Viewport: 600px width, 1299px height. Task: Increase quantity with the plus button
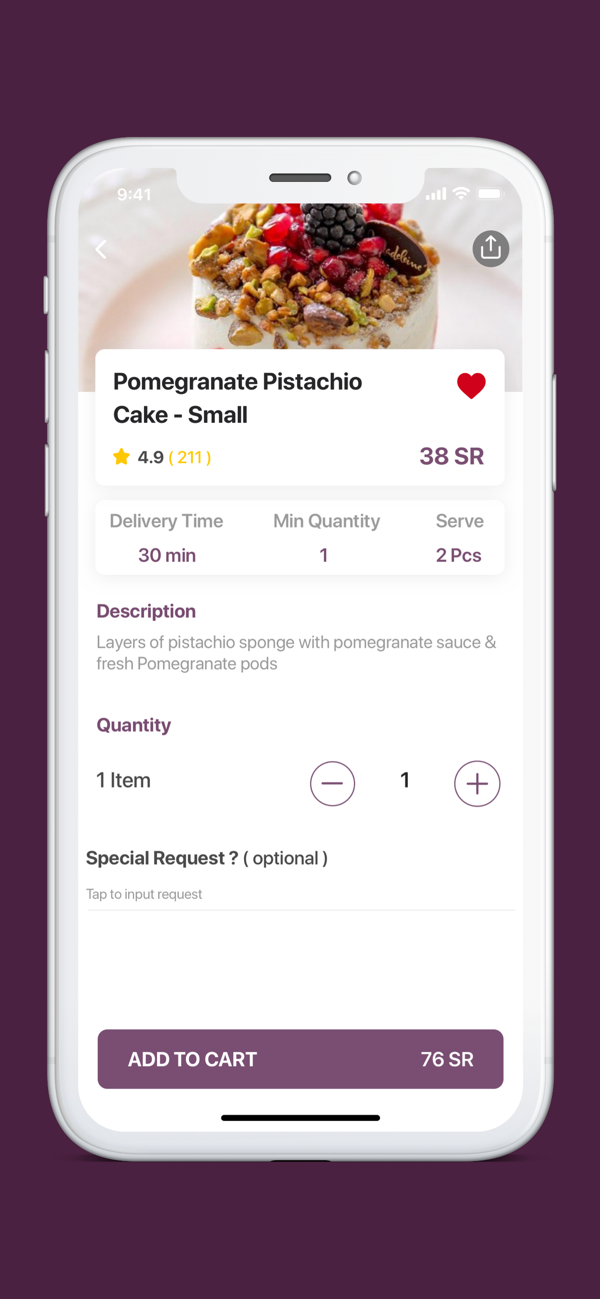(477, 783)
